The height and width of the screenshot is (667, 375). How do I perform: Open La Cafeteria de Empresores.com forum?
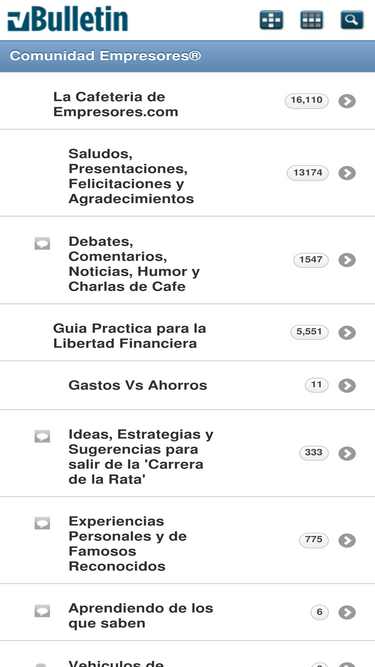click(188, 101)
